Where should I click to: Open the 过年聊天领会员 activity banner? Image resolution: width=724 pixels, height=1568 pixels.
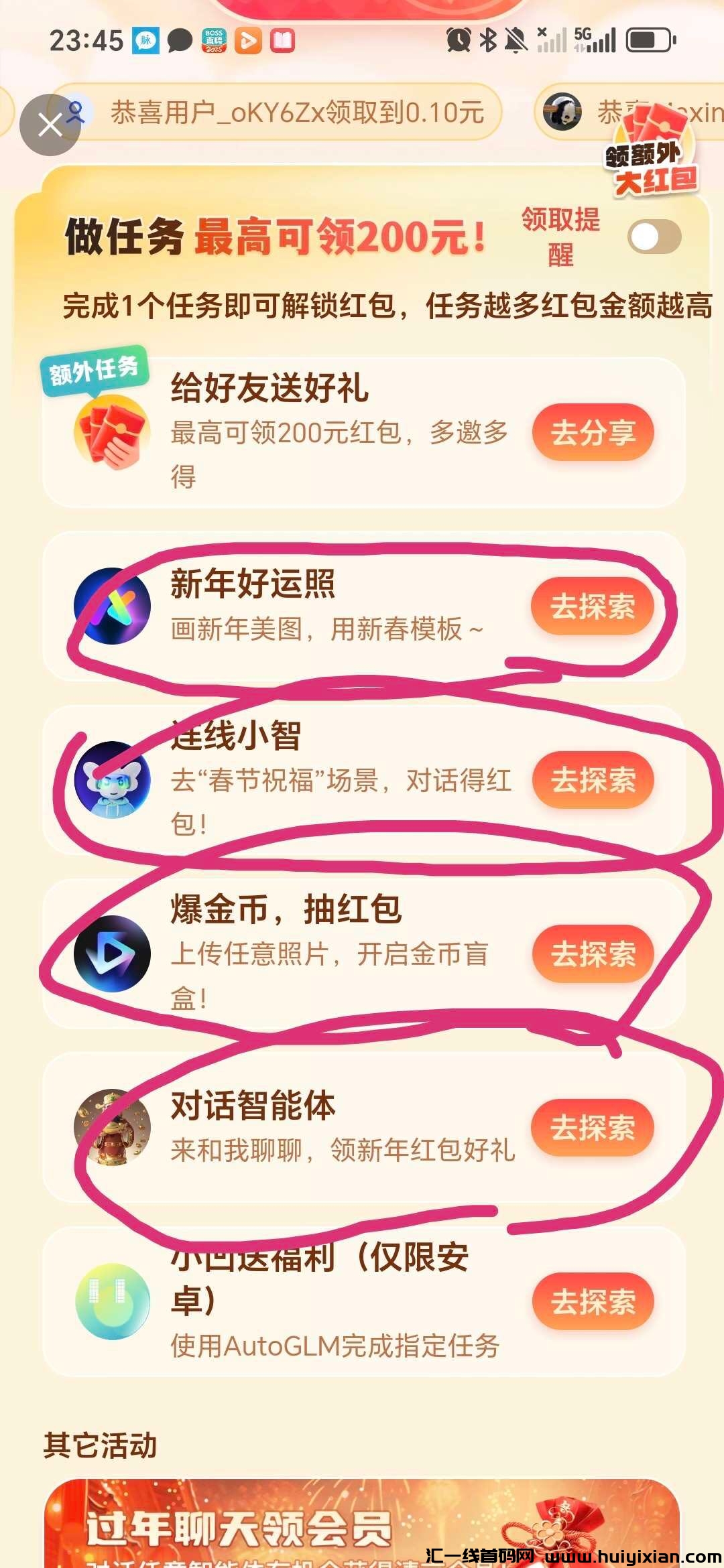[362, 1524]
